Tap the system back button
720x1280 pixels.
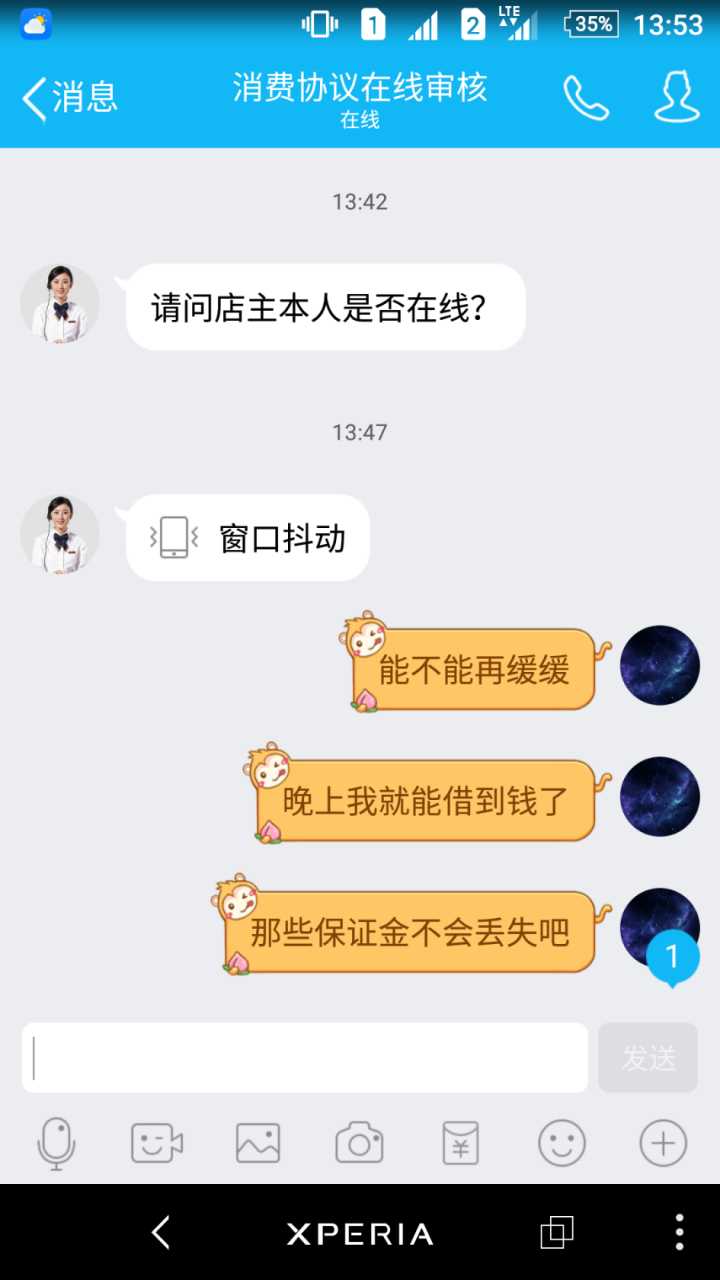[161, 1232]
